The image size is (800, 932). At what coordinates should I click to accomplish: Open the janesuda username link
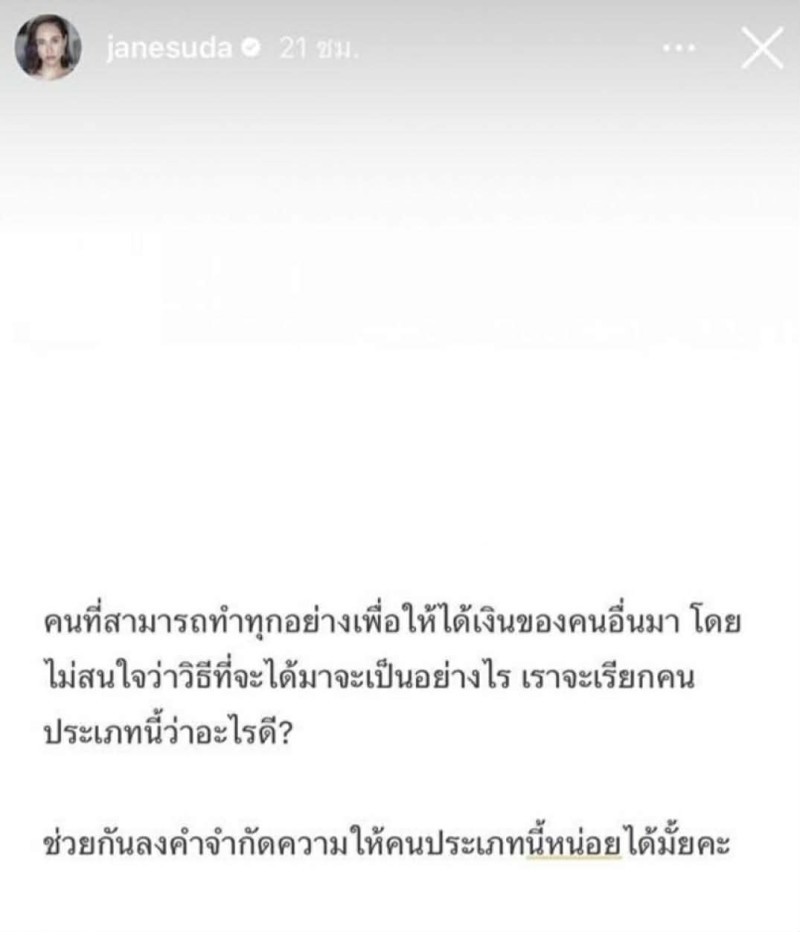(169, 49)
